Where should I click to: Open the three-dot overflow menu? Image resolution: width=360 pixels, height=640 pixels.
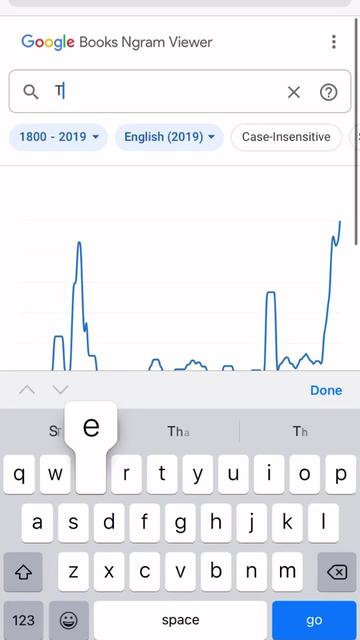point(334,42)
